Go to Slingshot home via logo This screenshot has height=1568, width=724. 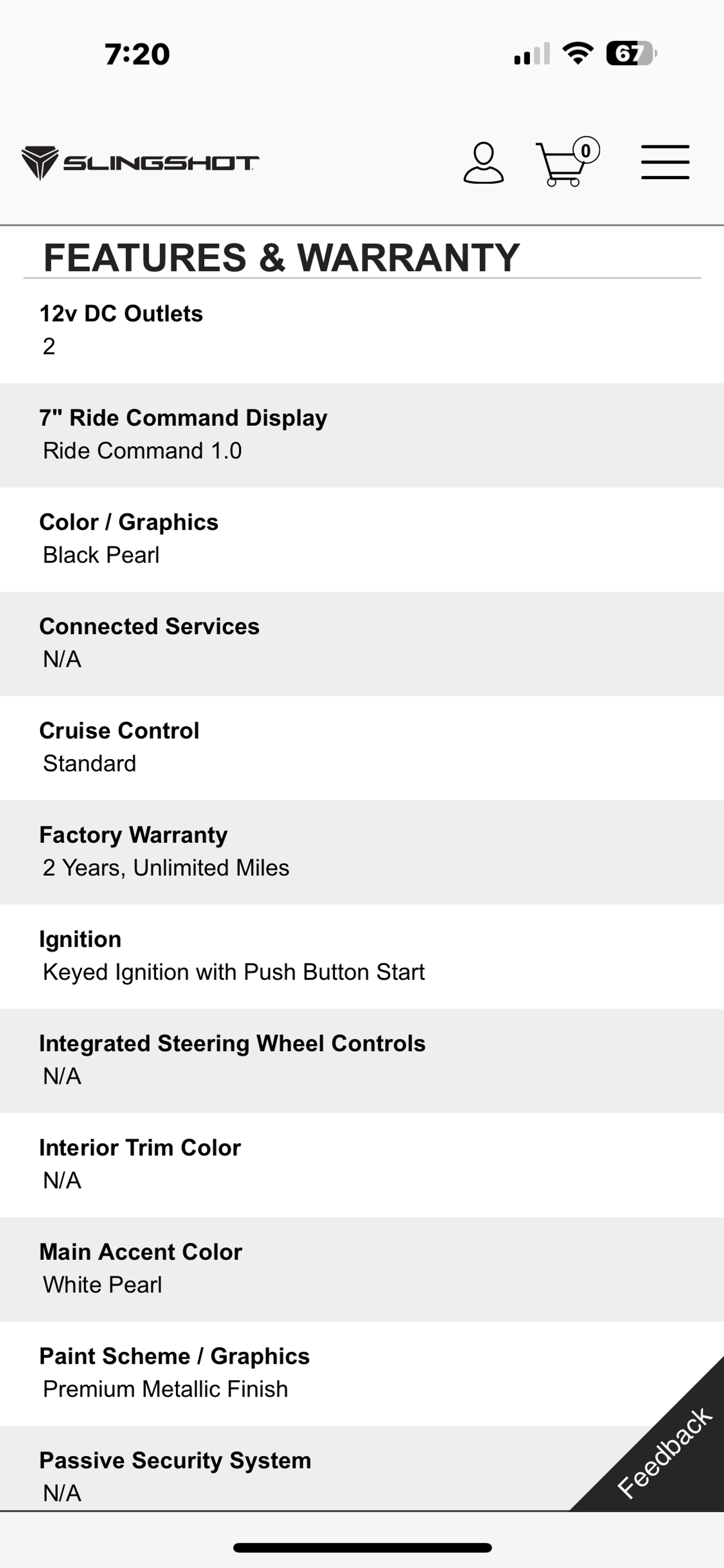click(x=140, y=162)
